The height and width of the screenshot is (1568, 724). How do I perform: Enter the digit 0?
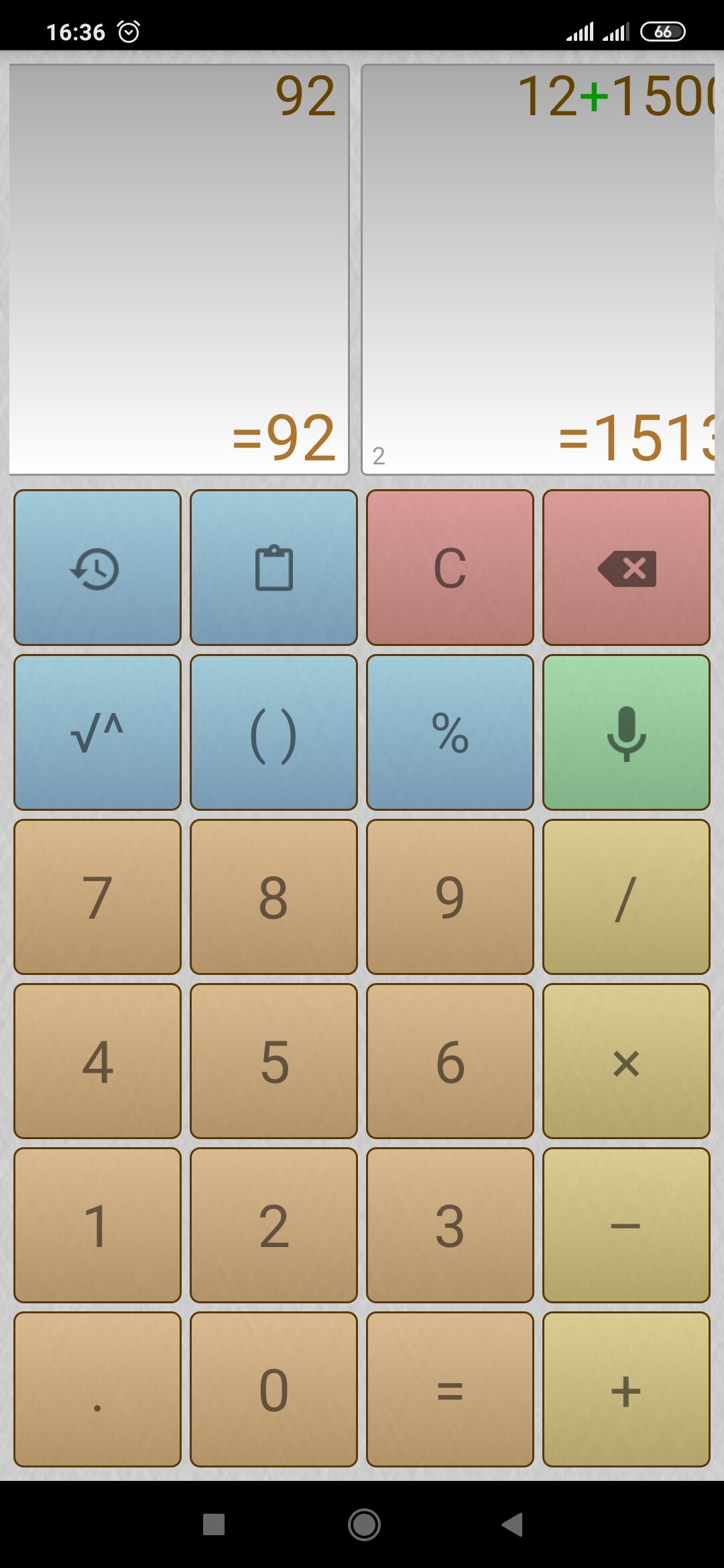pyautogui.click(x=274, y=1389)
